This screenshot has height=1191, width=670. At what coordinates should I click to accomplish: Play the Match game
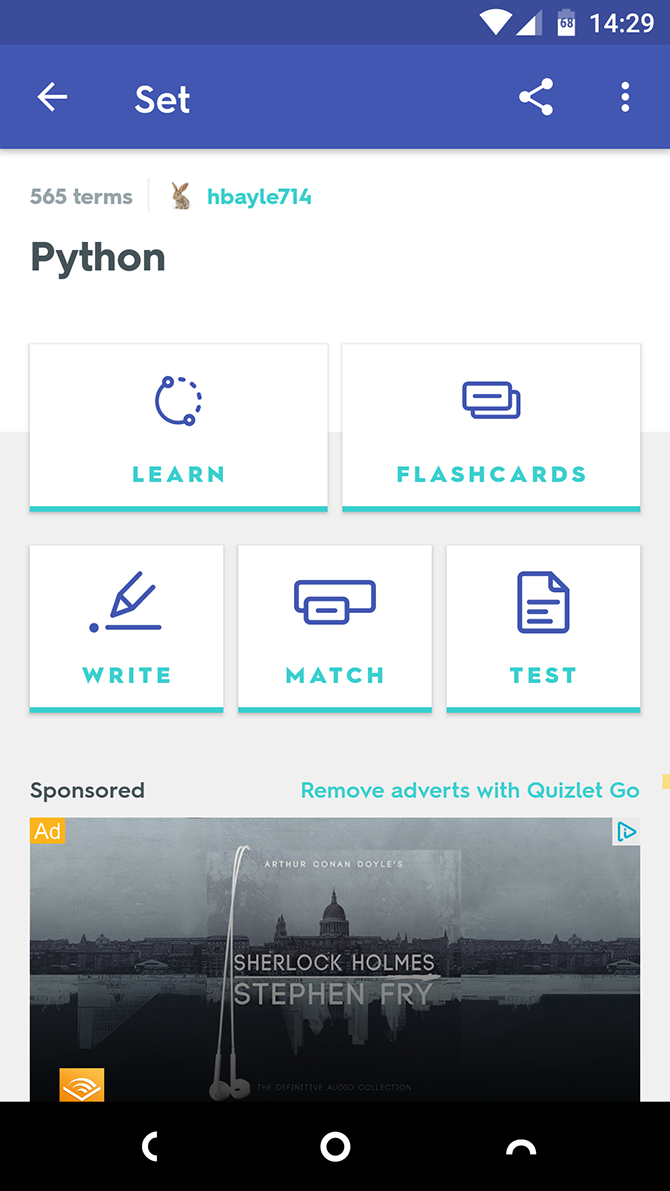click(335, 627)
